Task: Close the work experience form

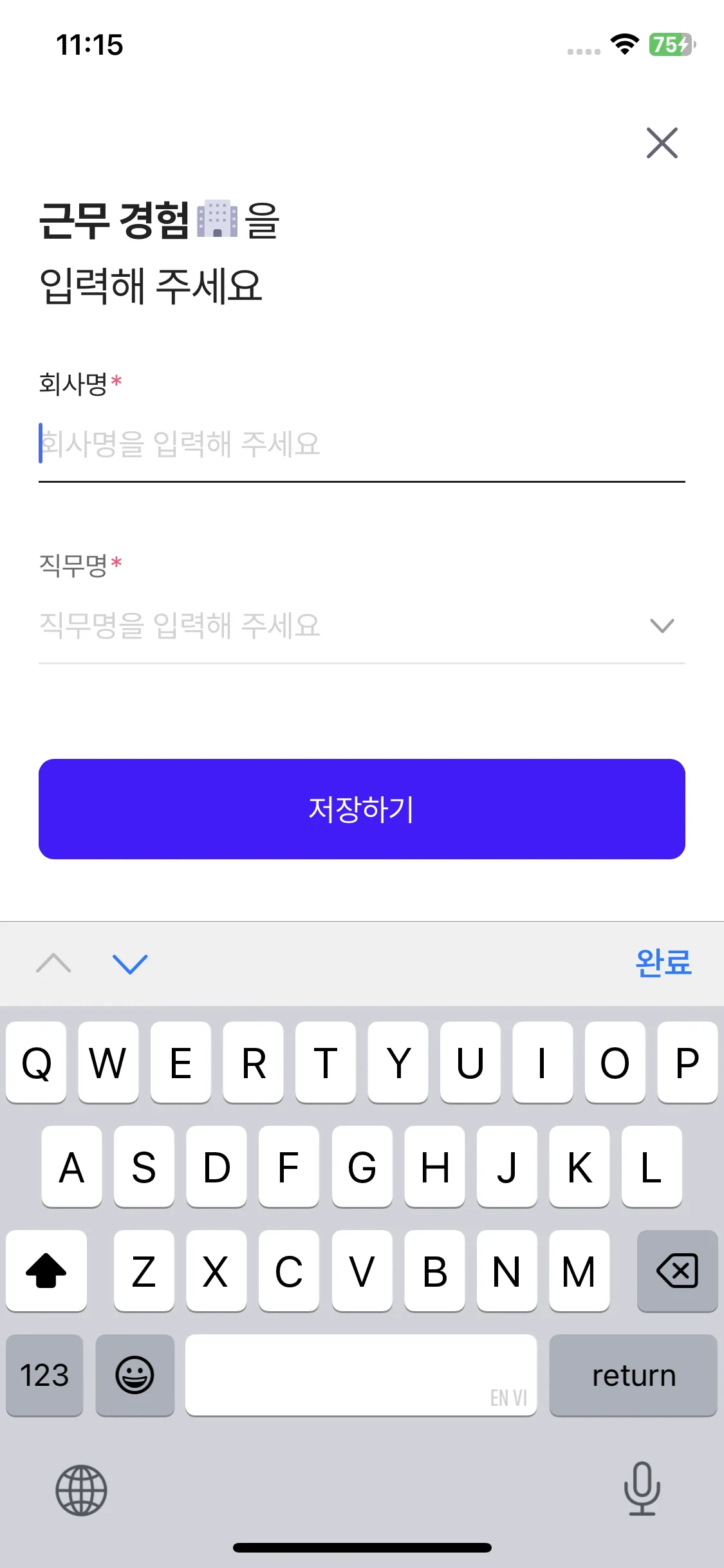Action: click(x=662, y=143)
